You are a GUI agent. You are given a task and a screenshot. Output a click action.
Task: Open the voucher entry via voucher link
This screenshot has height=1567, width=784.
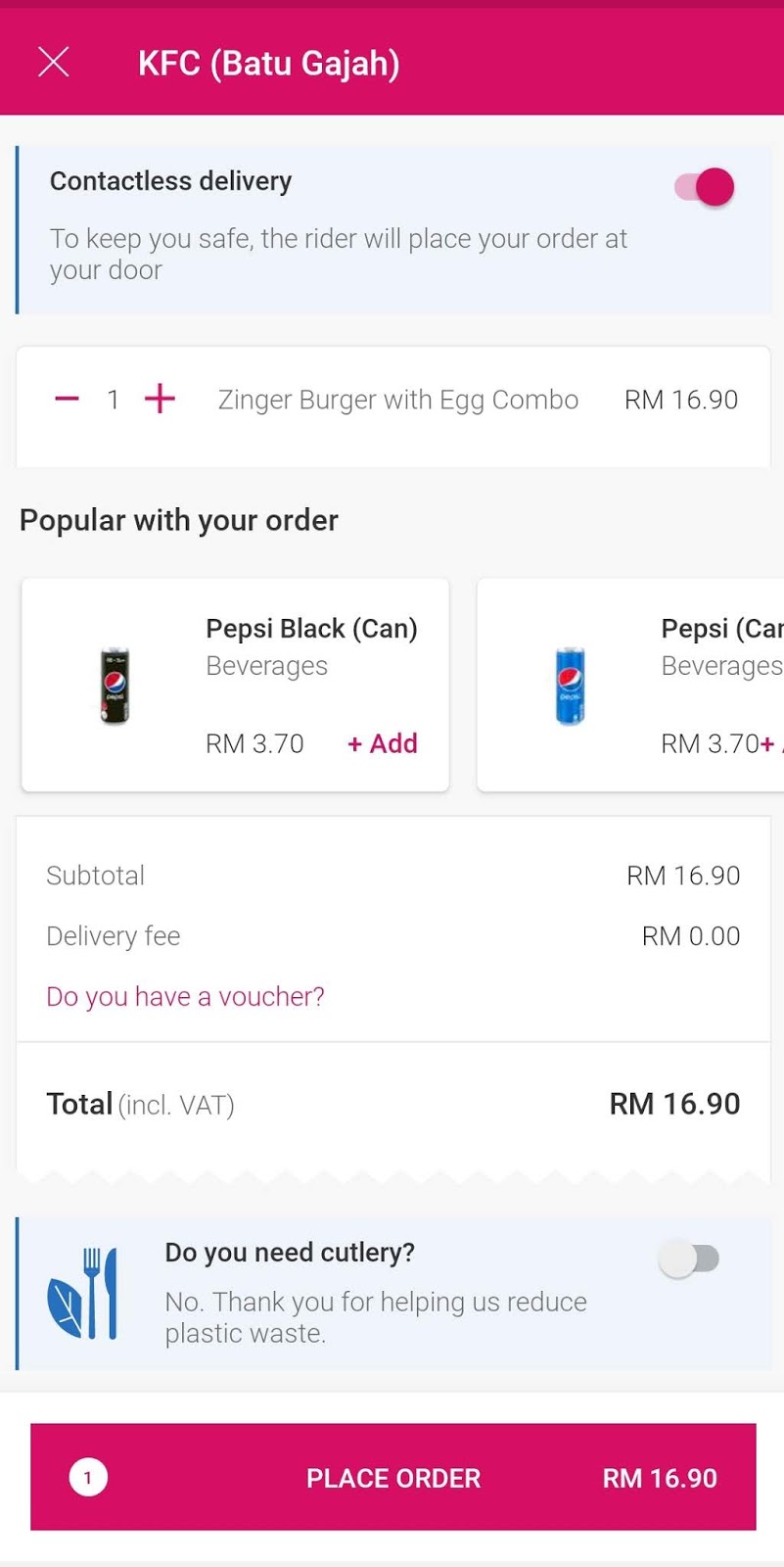tap(185, 995)
